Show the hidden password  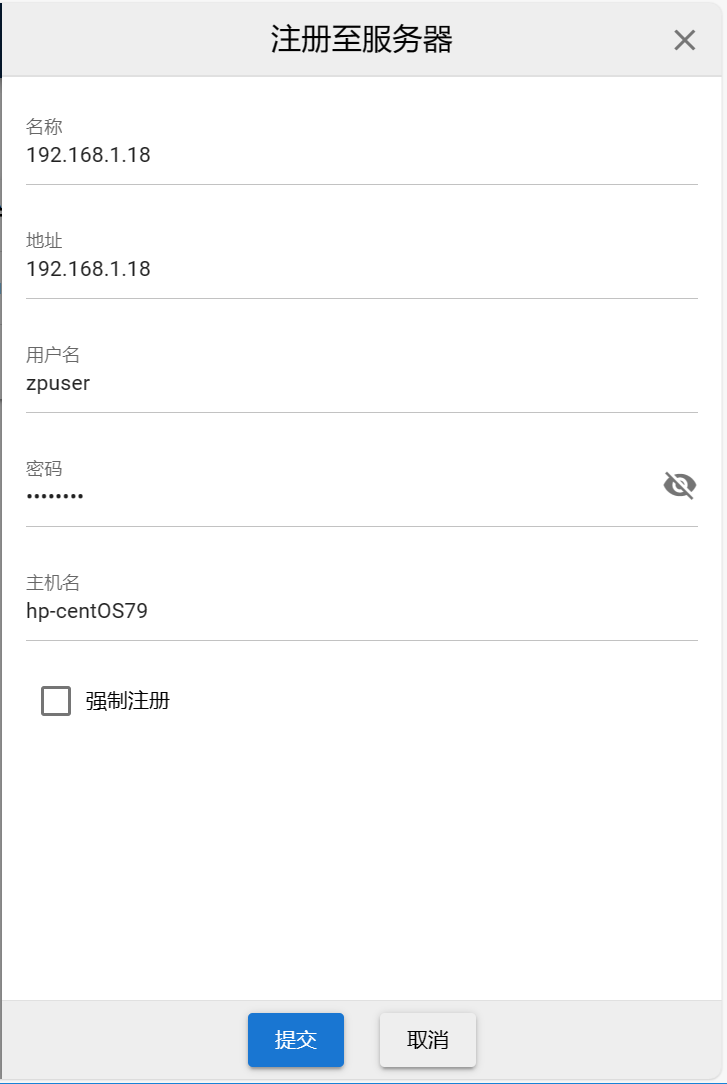click(680, 486)
